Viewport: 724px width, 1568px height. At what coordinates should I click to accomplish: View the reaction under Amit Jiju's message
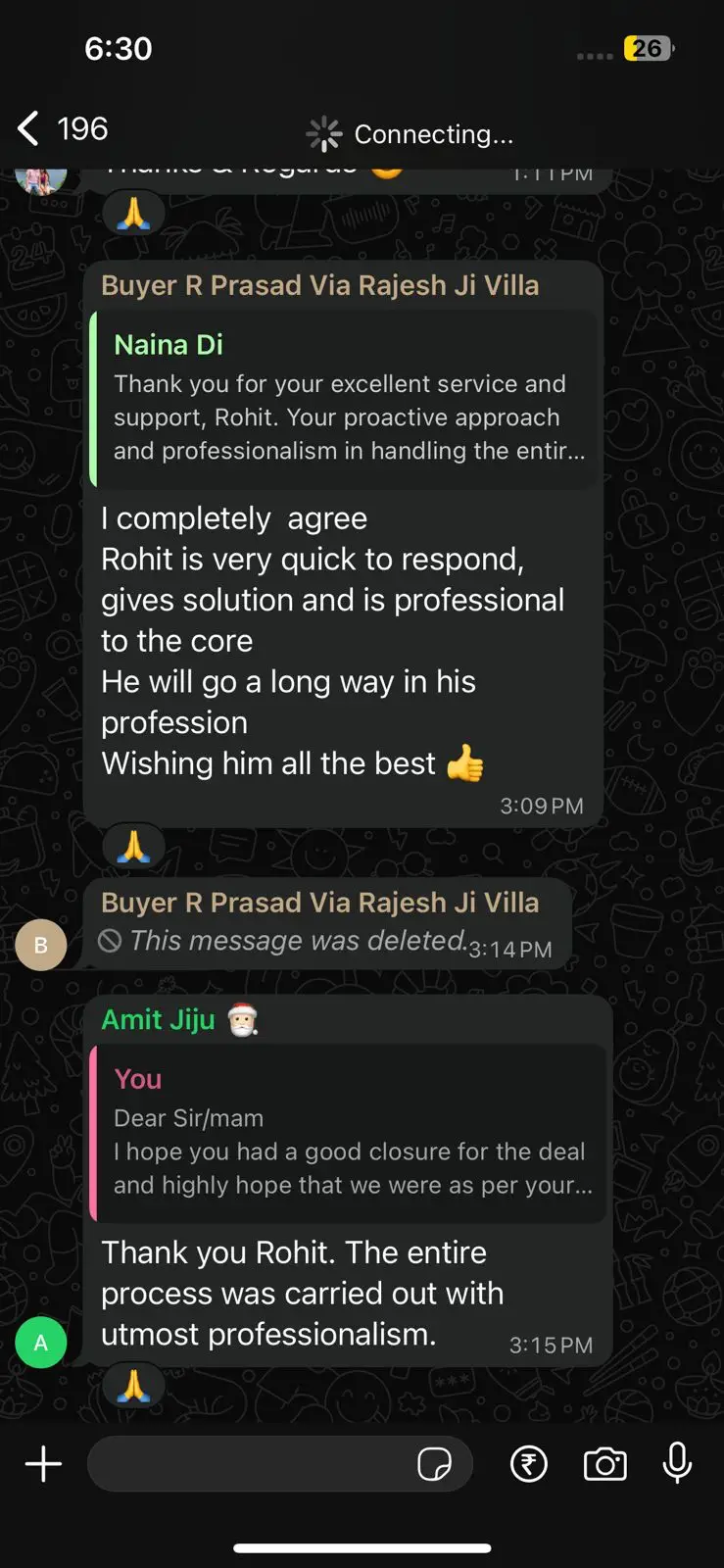[134, 1386]
